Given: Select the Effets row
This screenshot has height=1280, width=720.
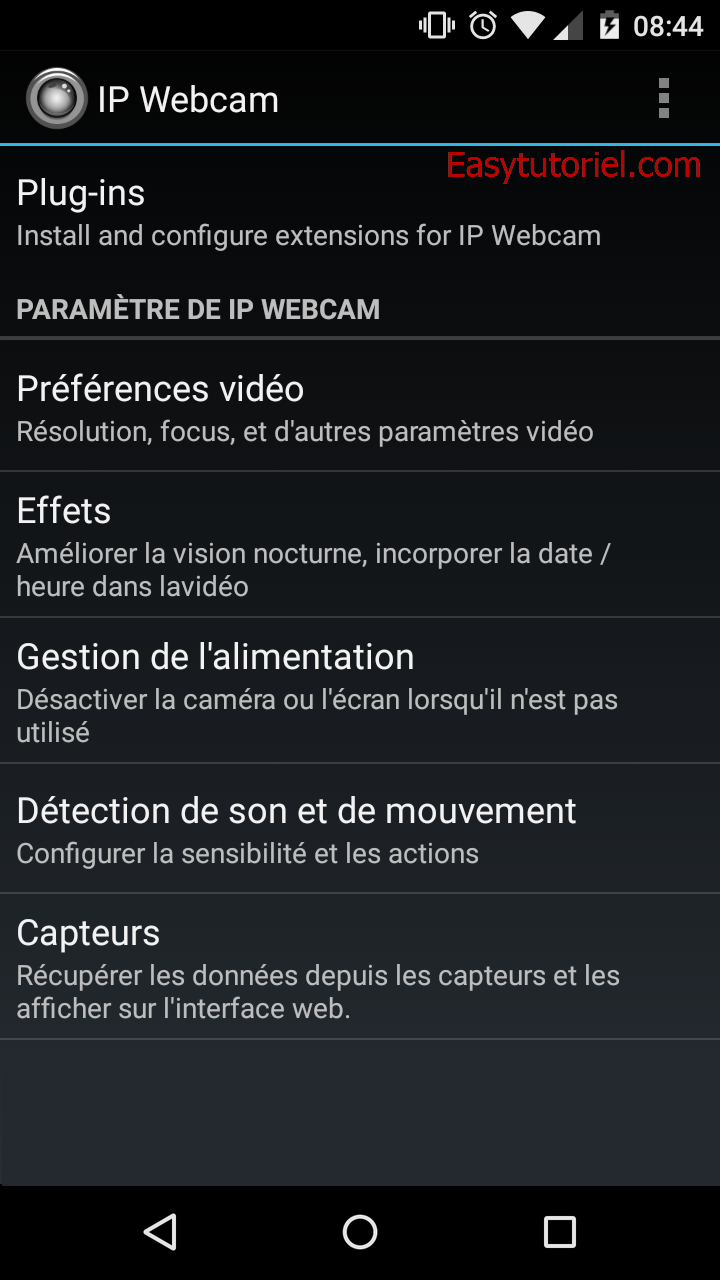Looking at the screenshot, I should pos(360,545).
